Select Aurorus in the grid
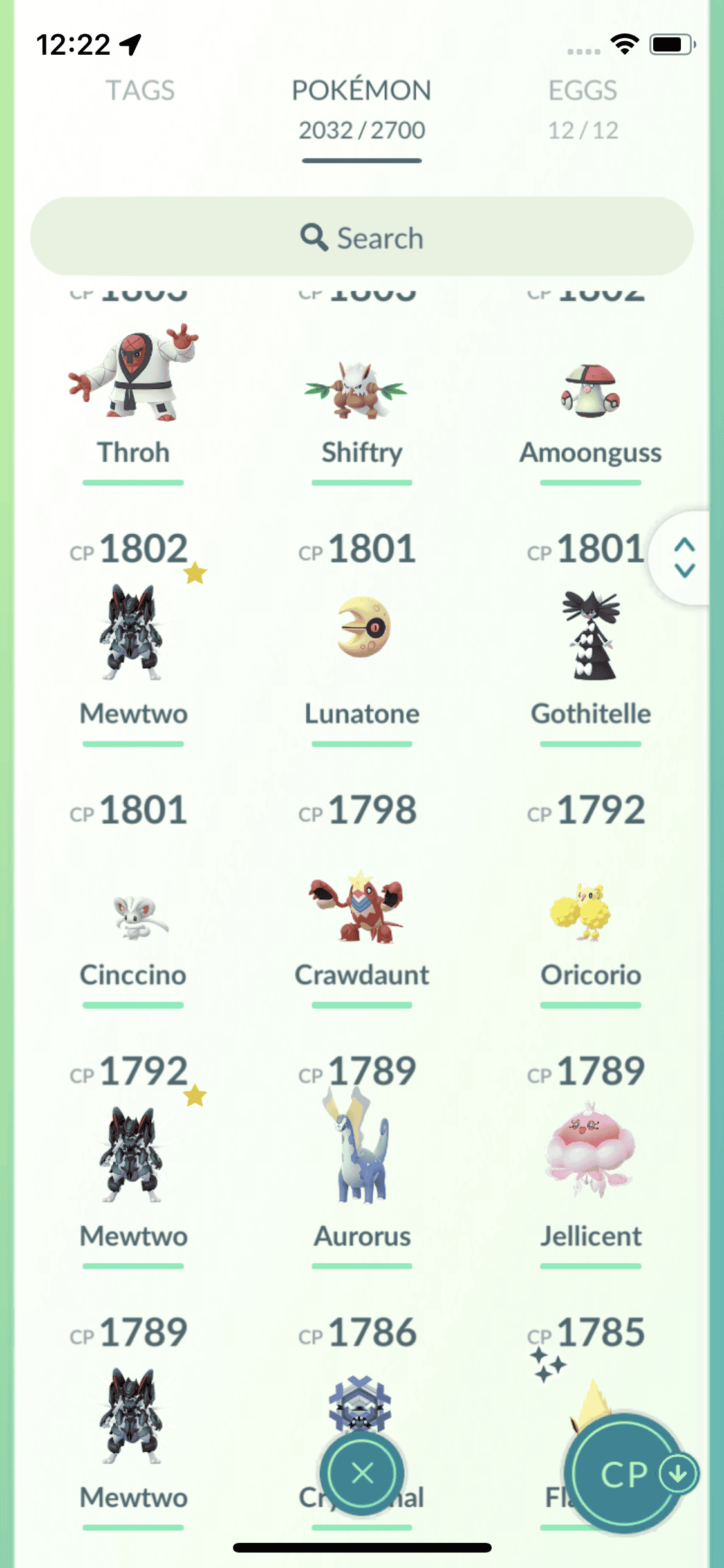The height and width of the screenshot is (1568, 724). [x=362, y=1152]
